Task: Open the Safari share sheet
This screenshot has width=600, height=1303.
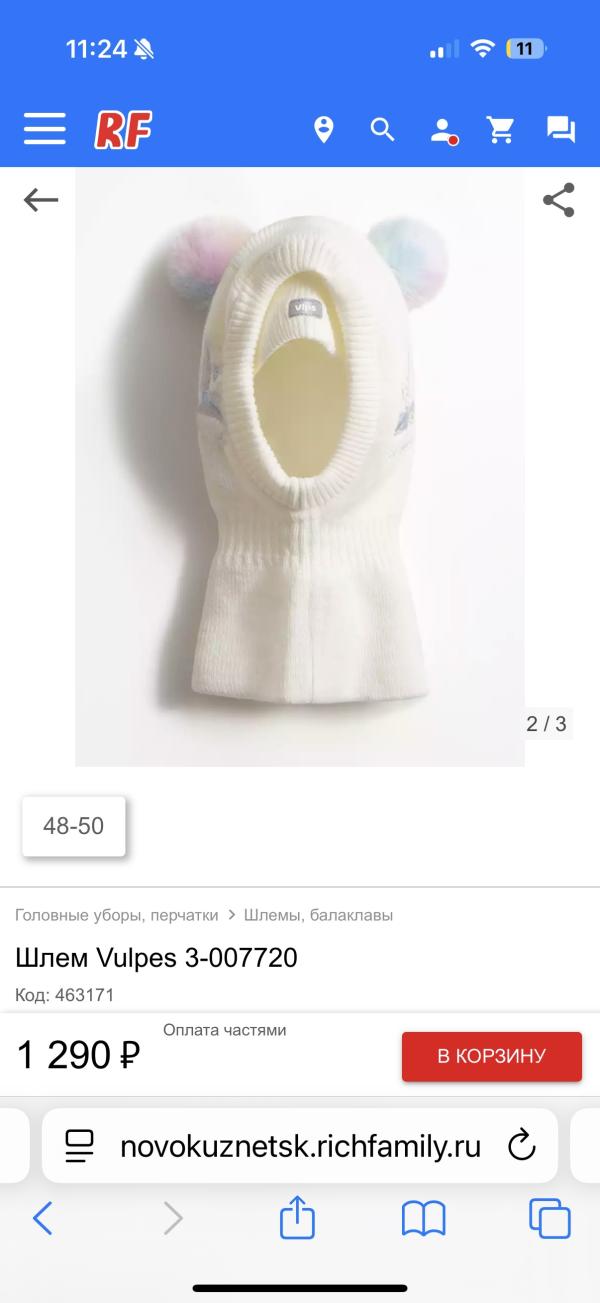Action: (297, 1218)
